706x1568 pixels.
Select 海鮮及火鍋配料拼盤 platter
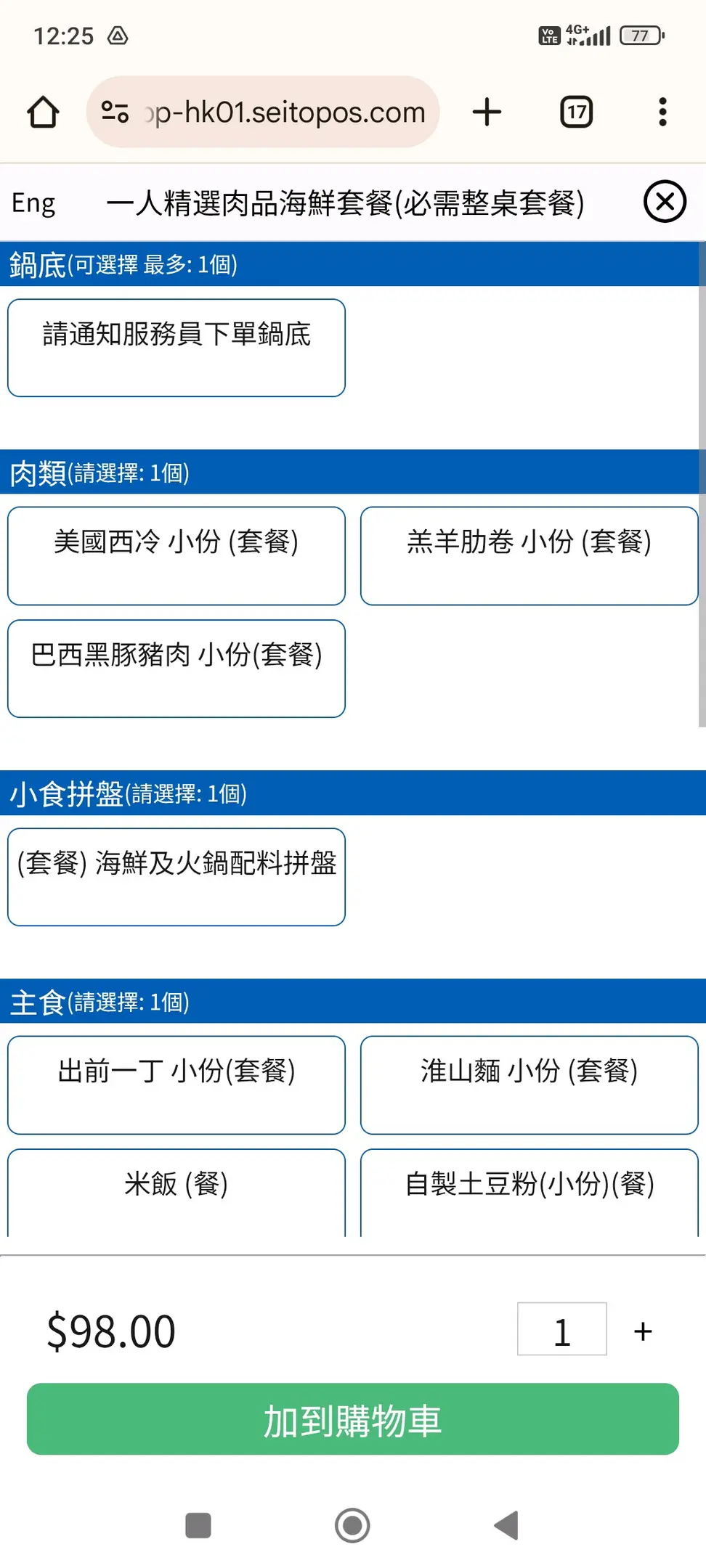click(176, 877)
